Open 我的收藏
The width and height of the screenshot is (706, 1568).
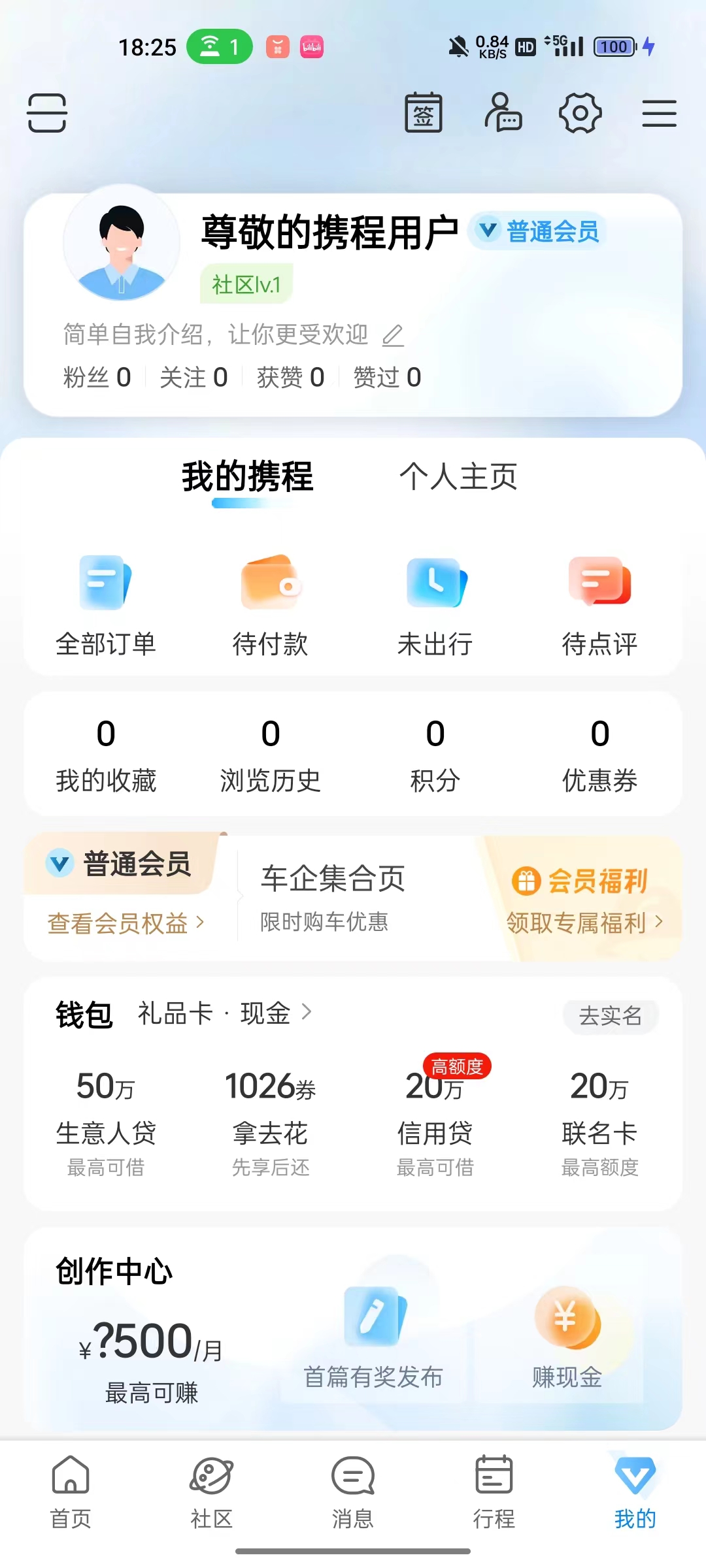pos(105,755)
